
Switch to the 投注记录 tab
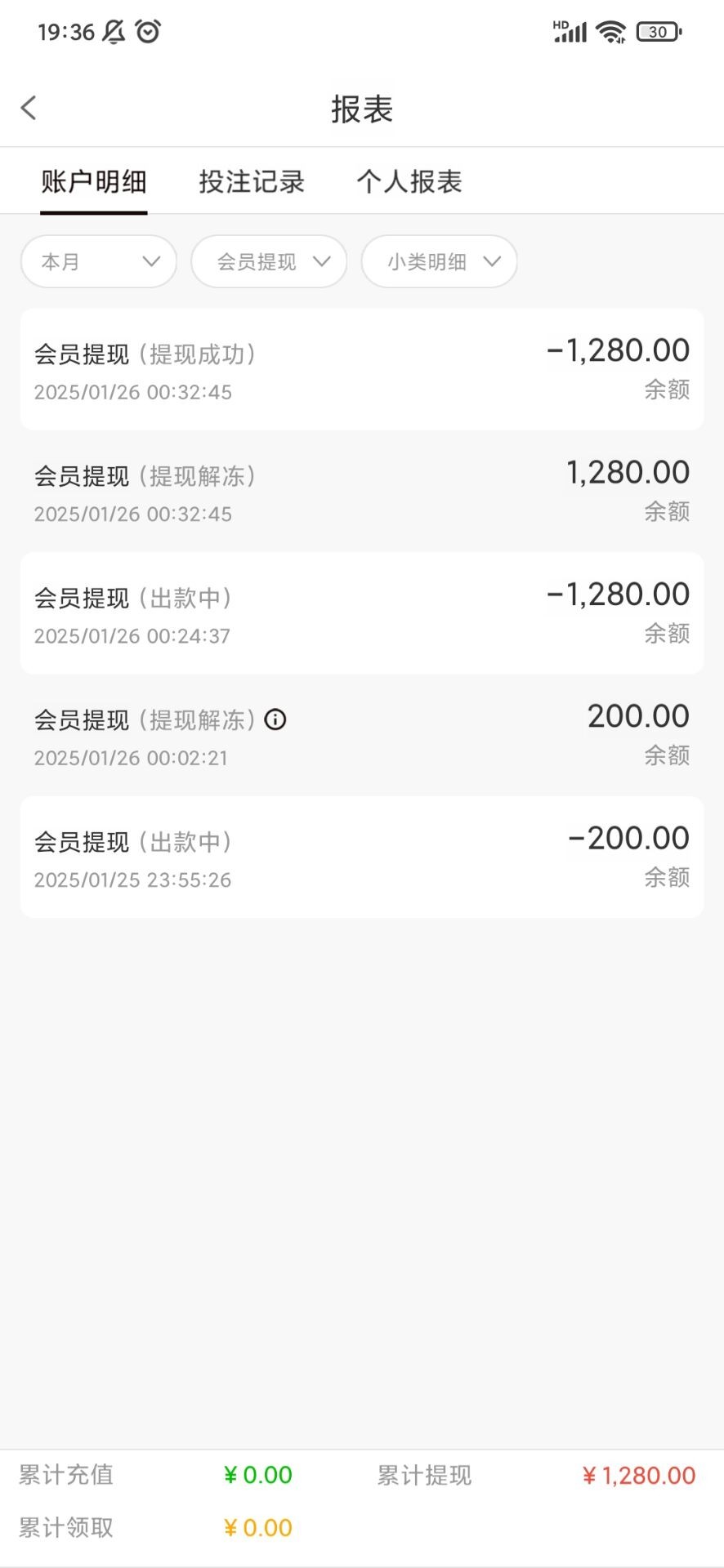point(252,181)
